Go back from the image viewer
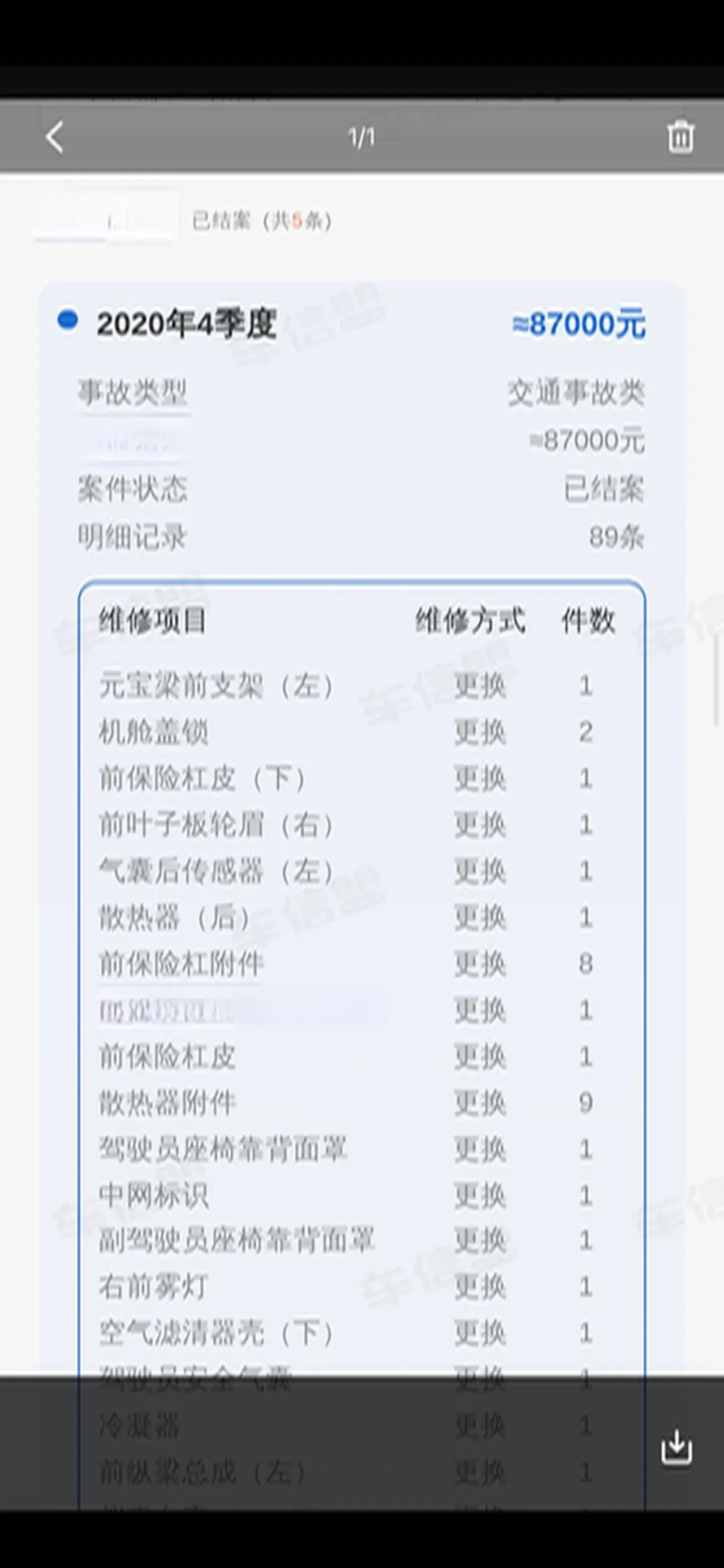The height and width of the screenshot is (1568, 724). [x=55, y=136]
